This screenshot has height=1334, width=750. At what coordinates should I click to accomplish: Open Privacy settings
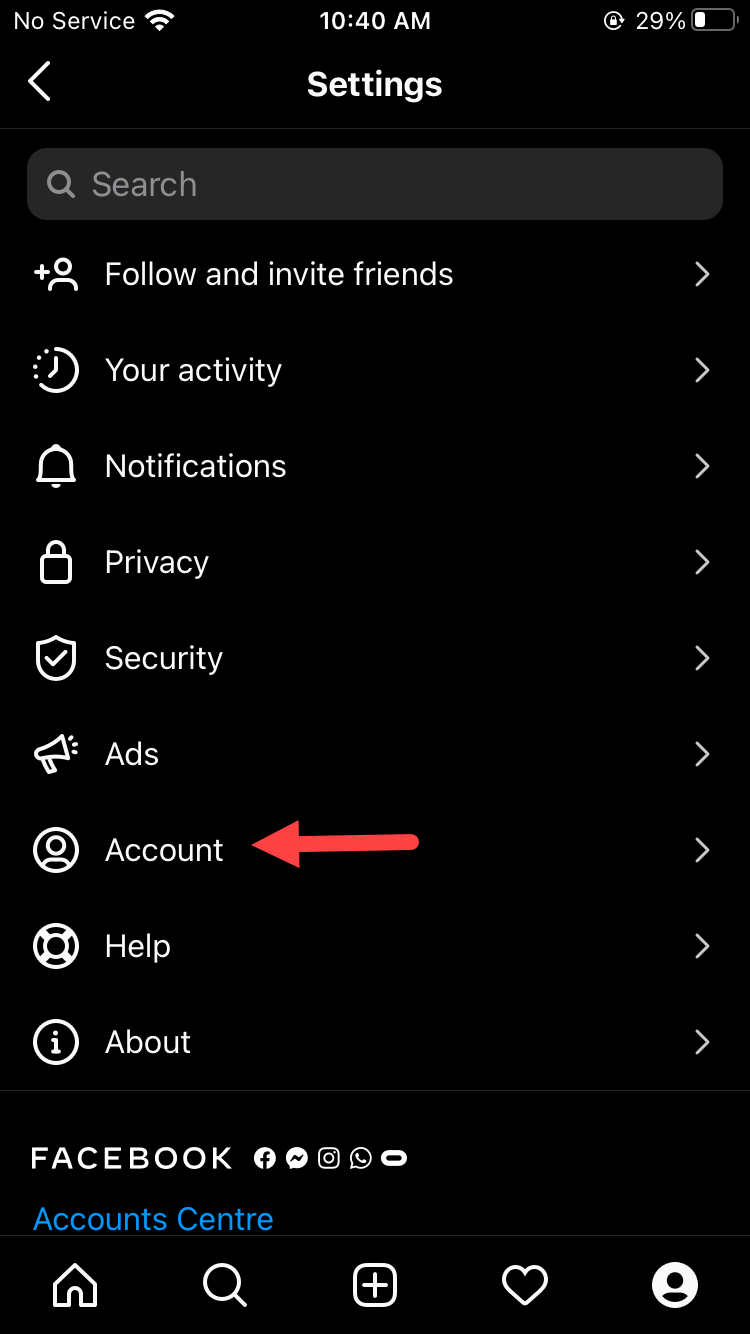157,562
